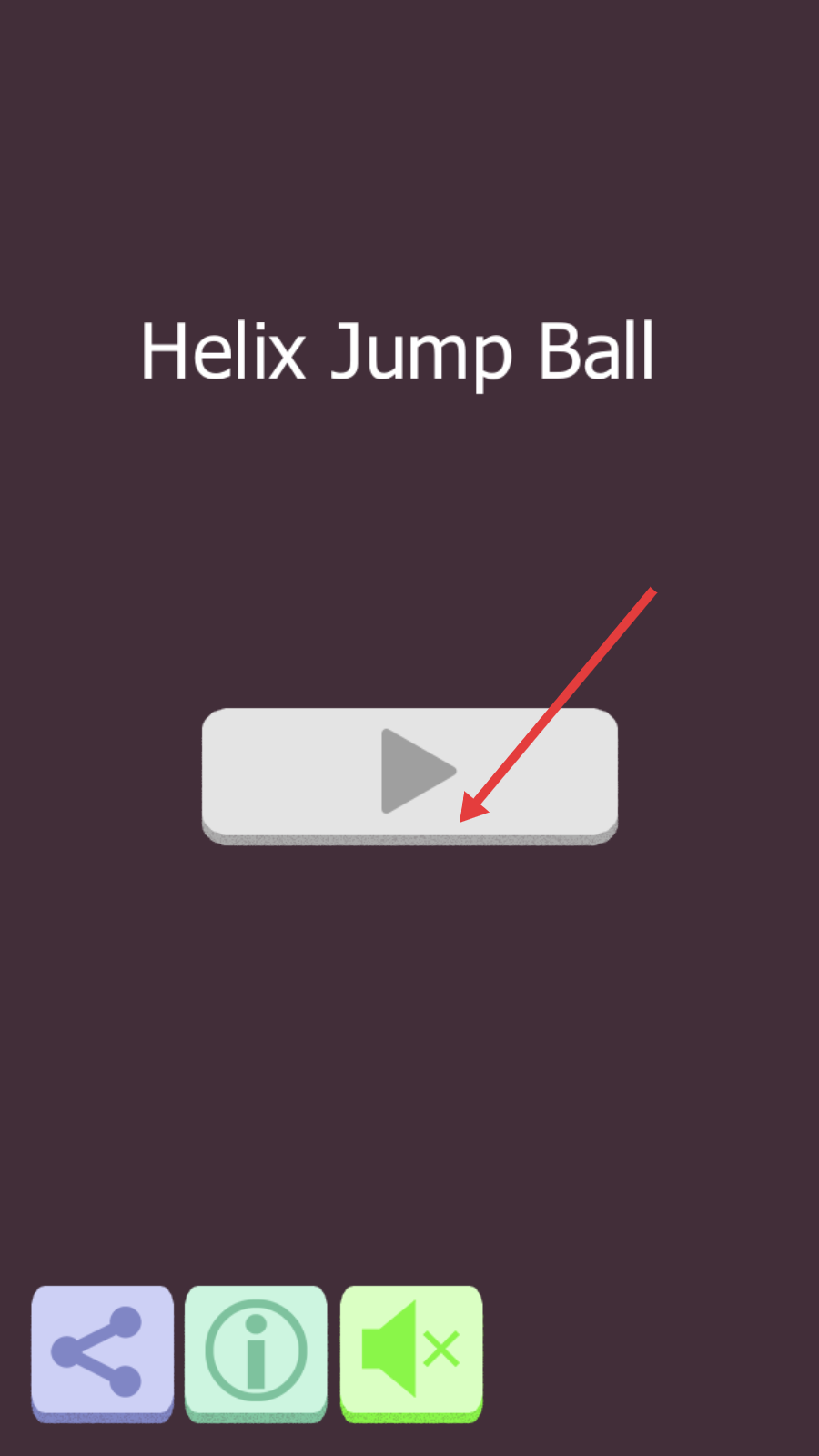Share the Helix Jump Ball game
819x1456 pixels.
(x=102, y=1351)
